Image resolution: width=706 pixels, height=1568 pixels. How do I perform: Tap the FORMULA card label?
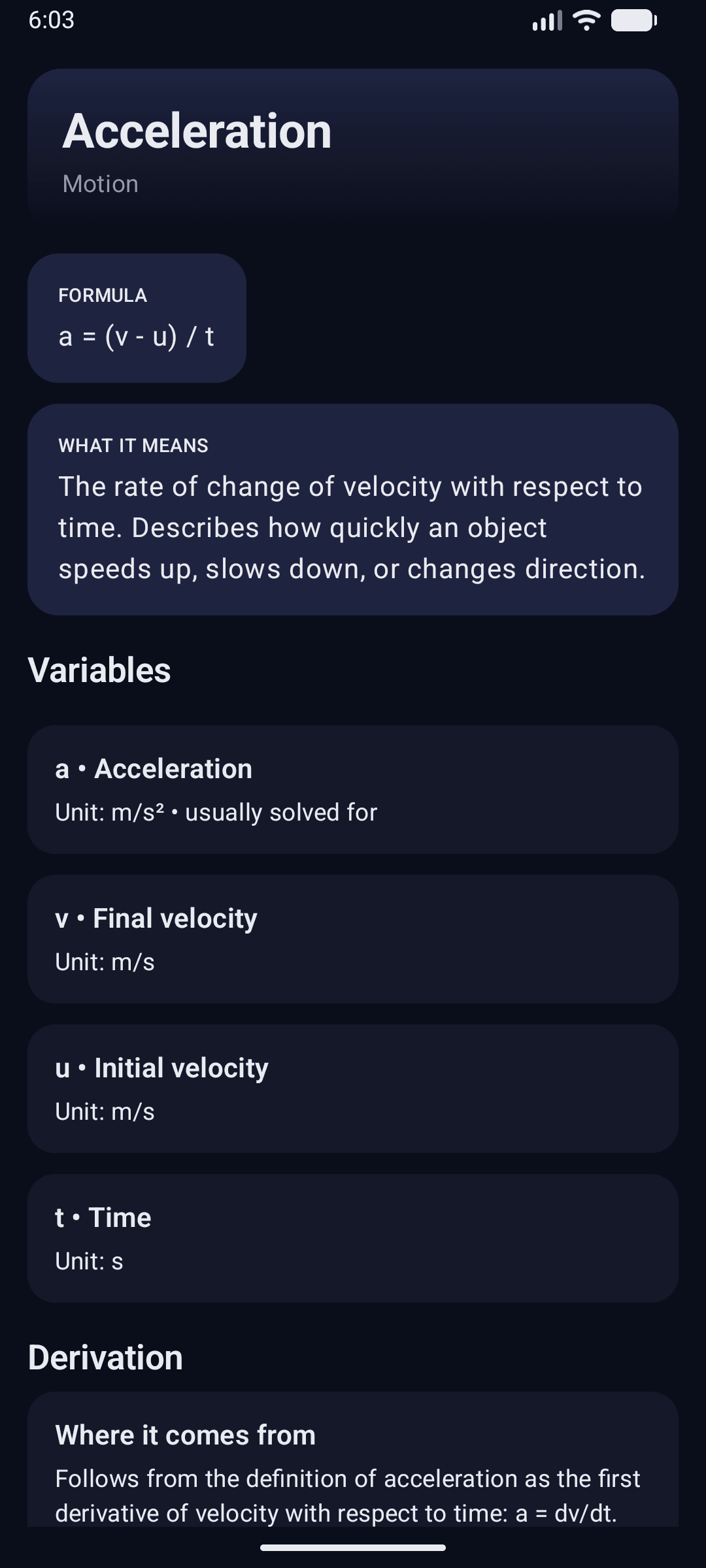102,295
